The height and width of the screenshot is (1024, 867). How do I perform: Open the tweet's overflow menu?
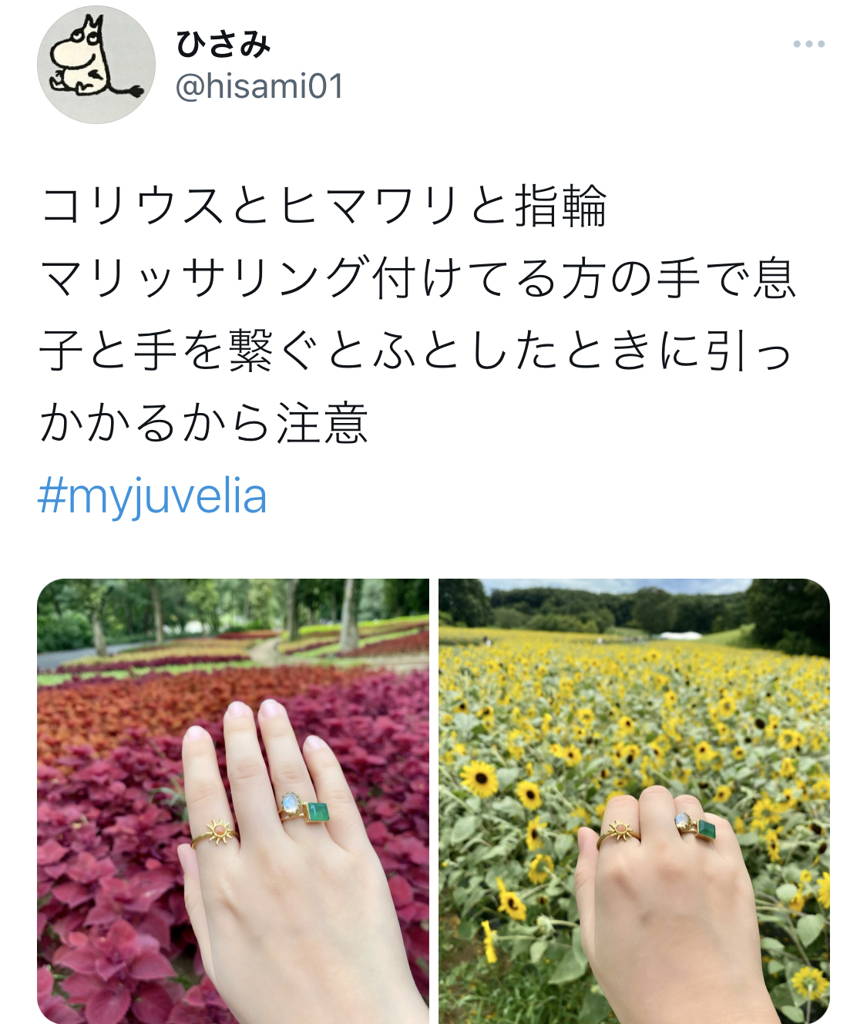pos(808,45)
